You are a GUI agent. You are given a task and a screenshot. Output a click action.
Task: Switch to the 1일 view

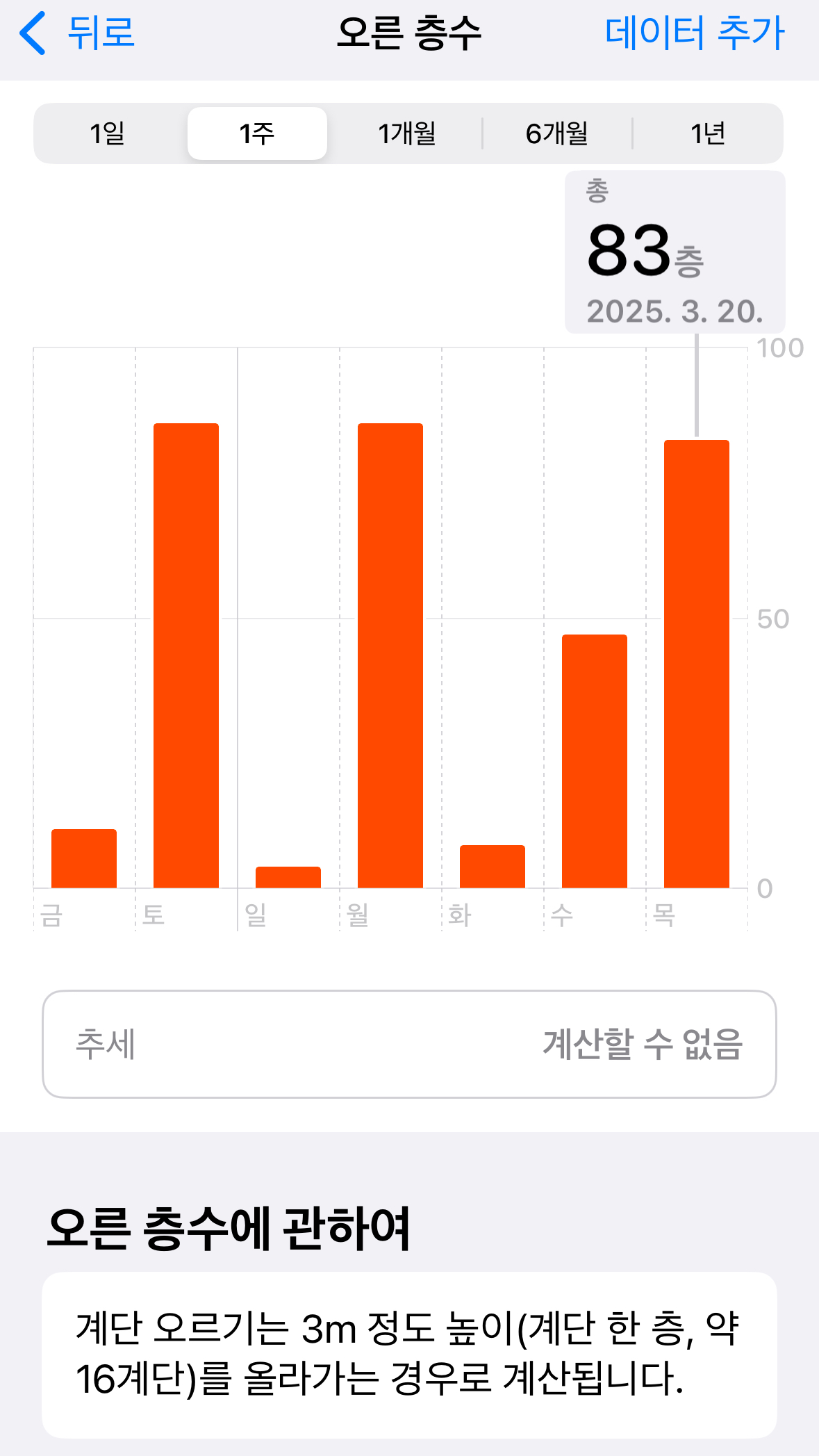coord(108,133)
